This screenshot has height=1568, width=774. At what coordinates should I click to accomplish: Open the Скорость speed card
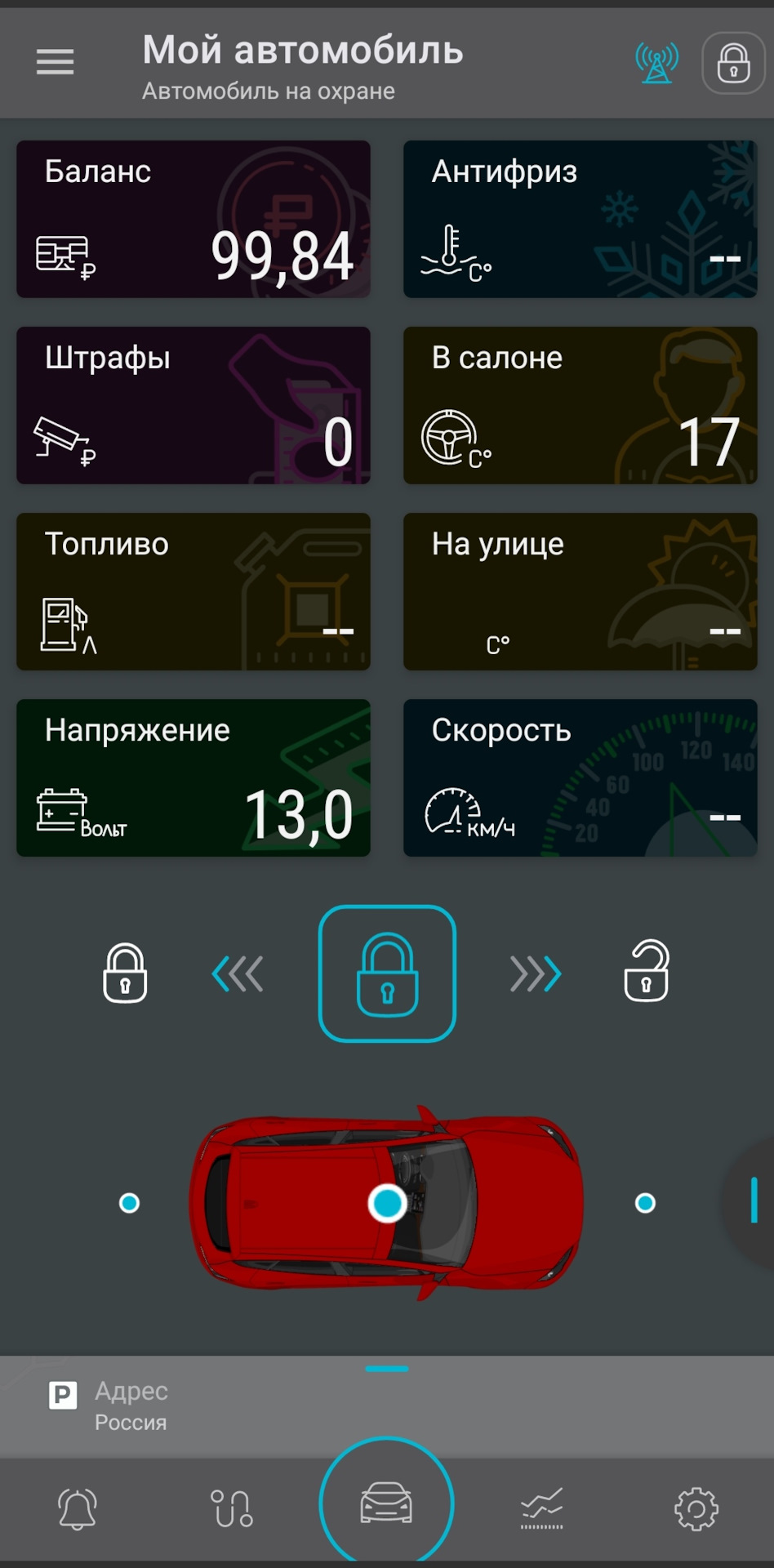point(580,777)
